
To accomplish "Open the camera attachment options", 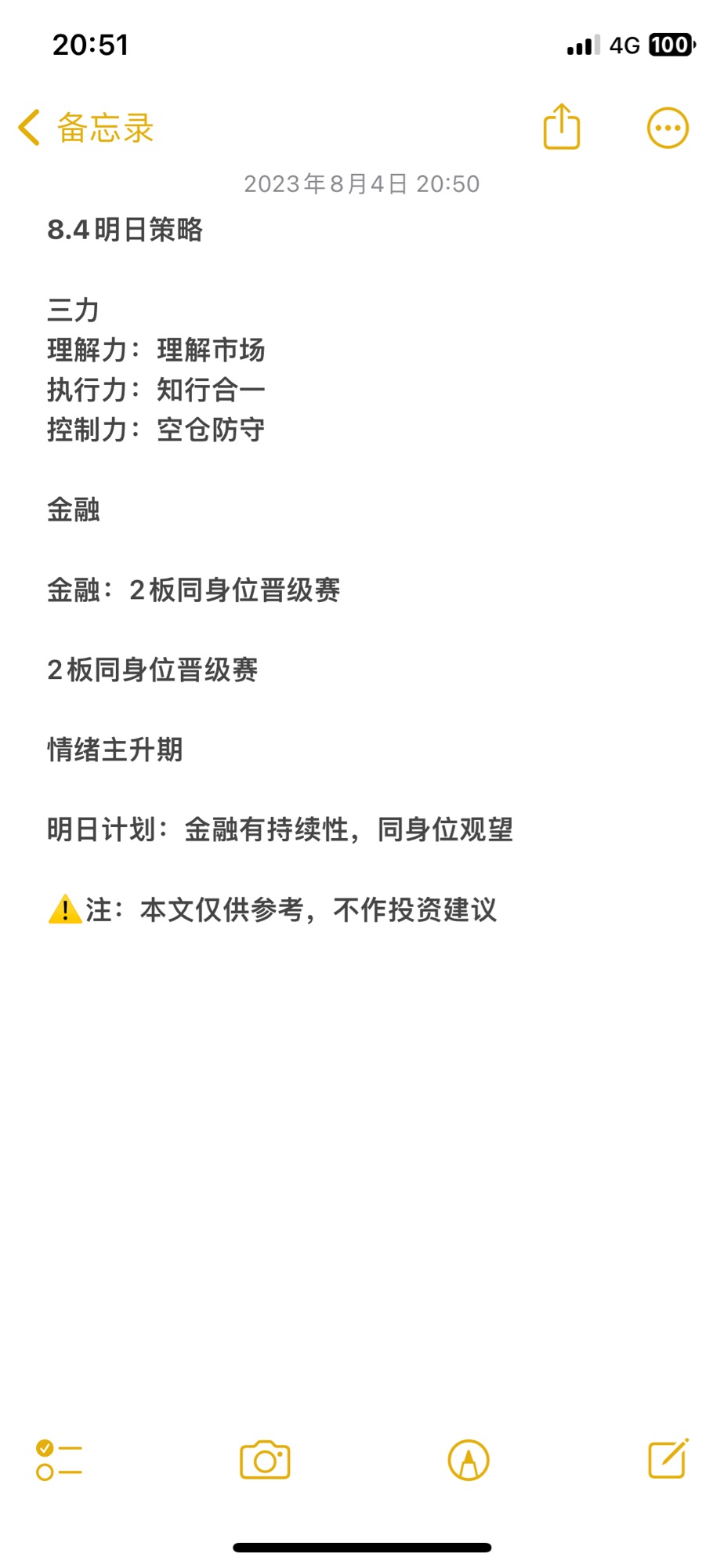I will 265,1460.
